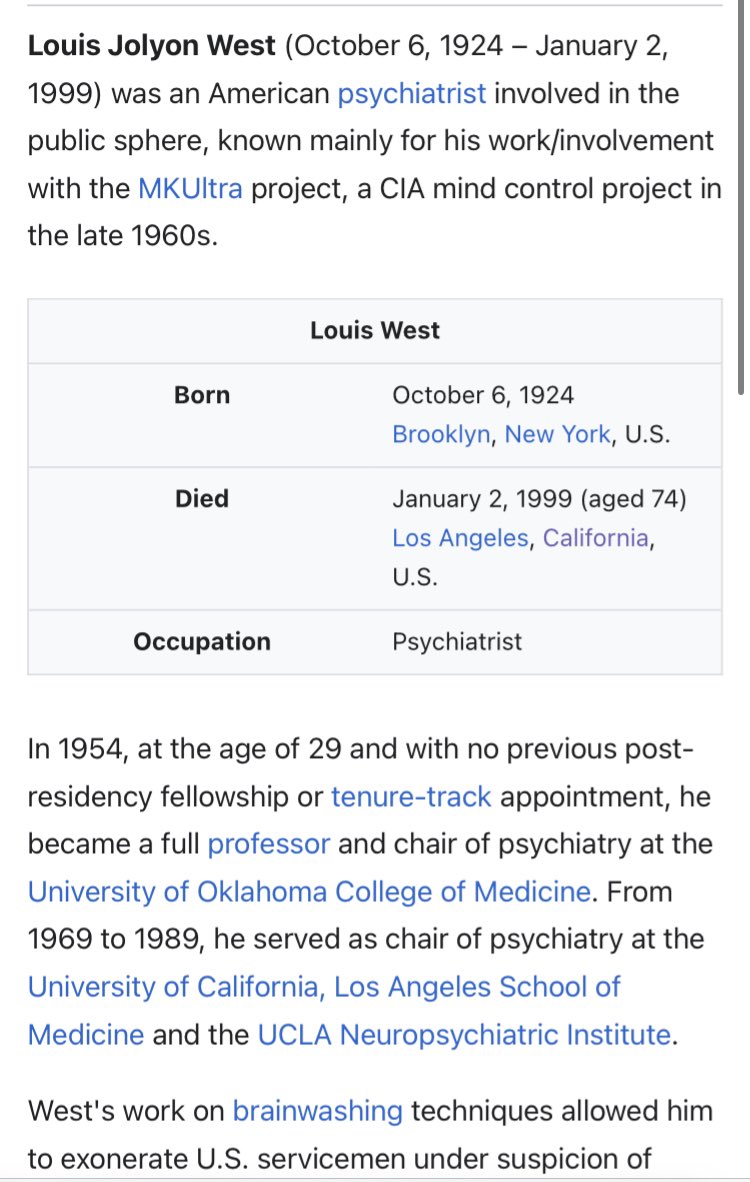Image resolution: width=750 pixels, height=1182 pixels.
Task: Follow the professor link
Action: coord(268,844)
